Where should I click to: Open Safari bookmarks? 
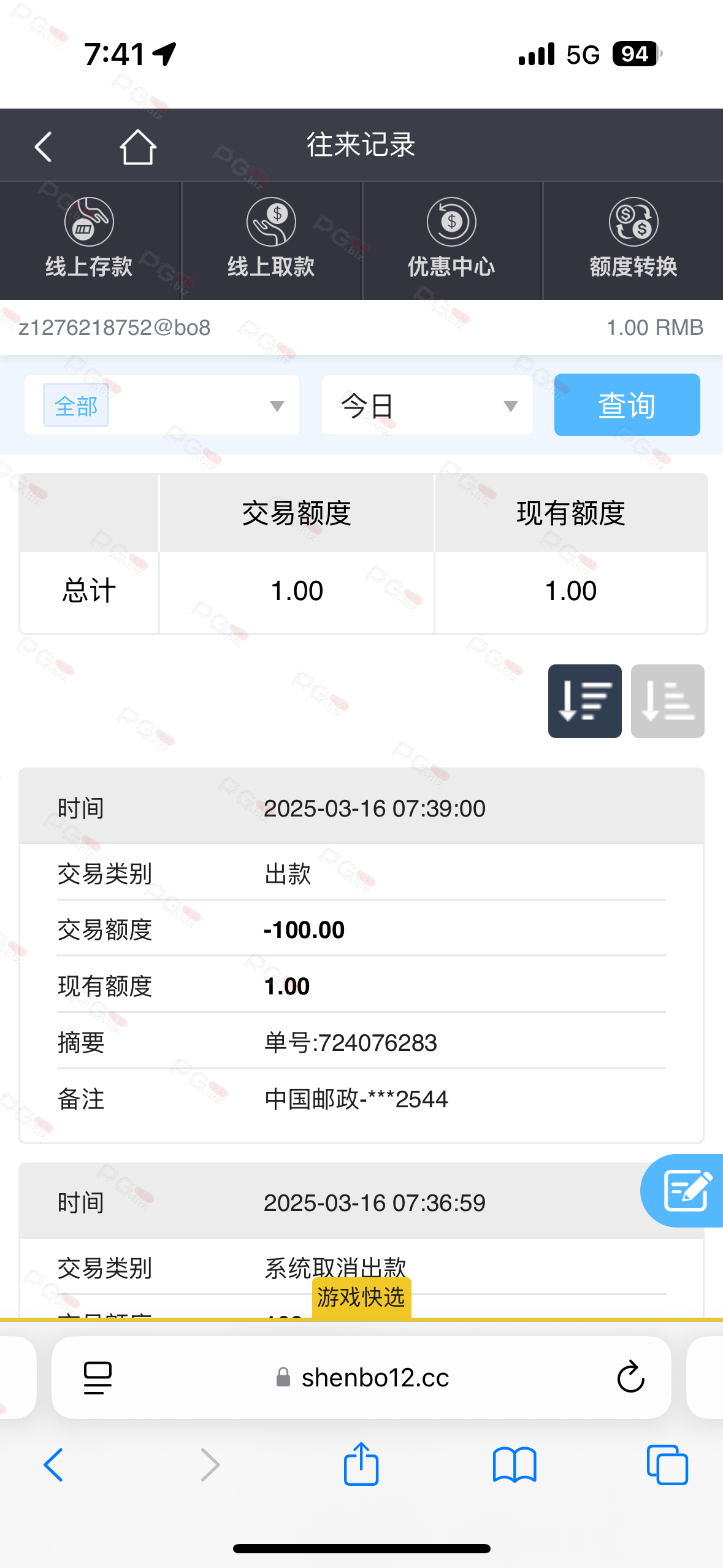pyautogui.click(x=515, y=1465)
